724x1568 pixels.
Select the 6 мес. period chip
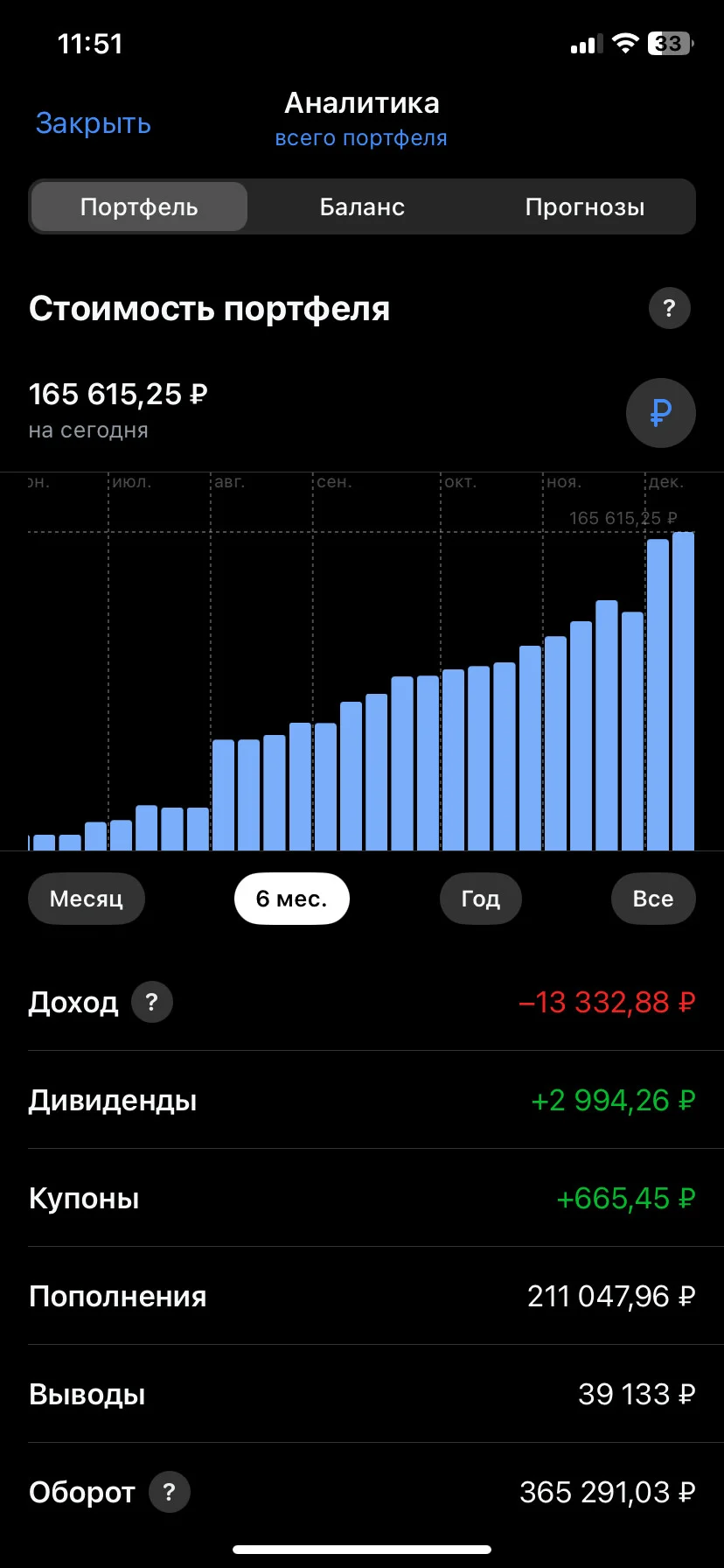[292, 899]
